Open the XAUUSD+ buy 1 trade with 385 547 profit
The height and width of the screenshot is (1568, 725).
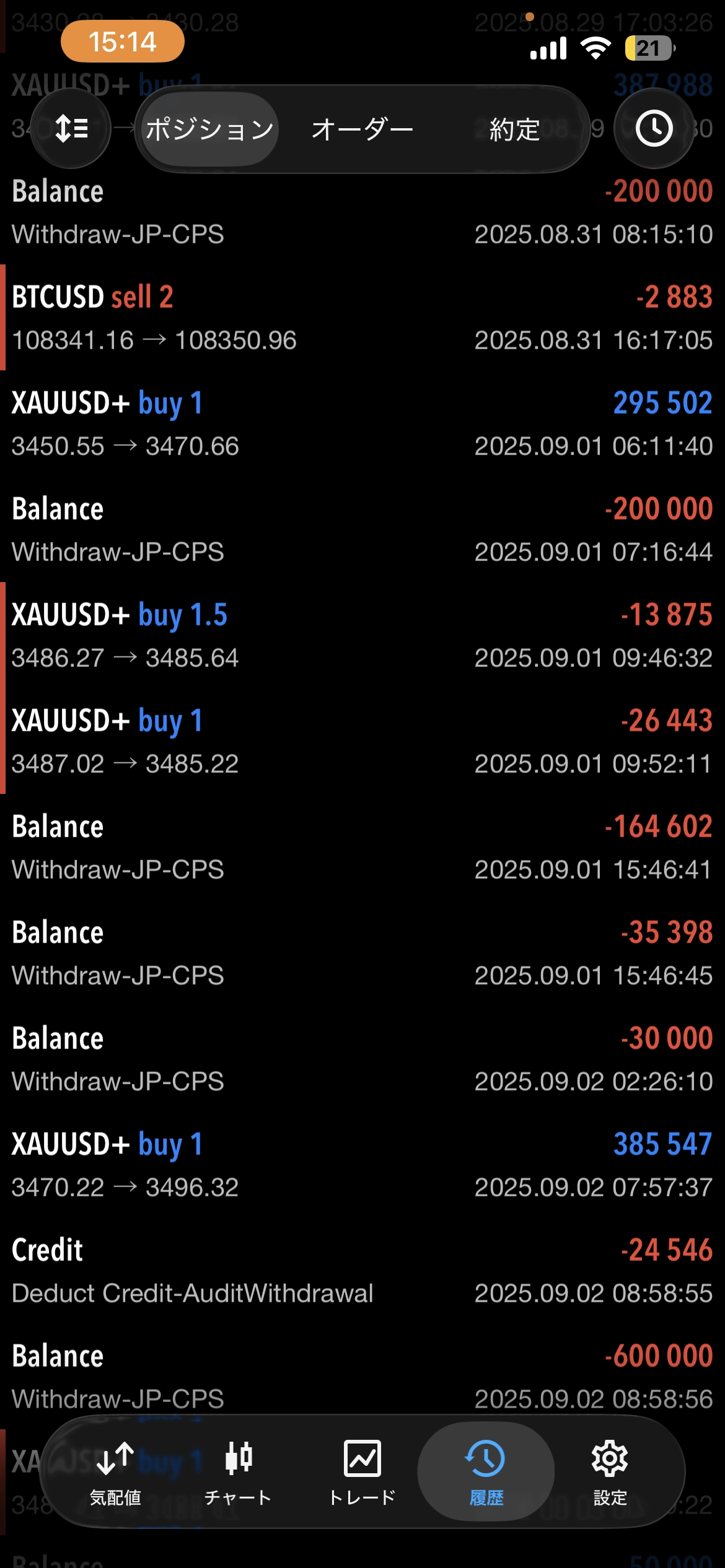pos(362,1165)
